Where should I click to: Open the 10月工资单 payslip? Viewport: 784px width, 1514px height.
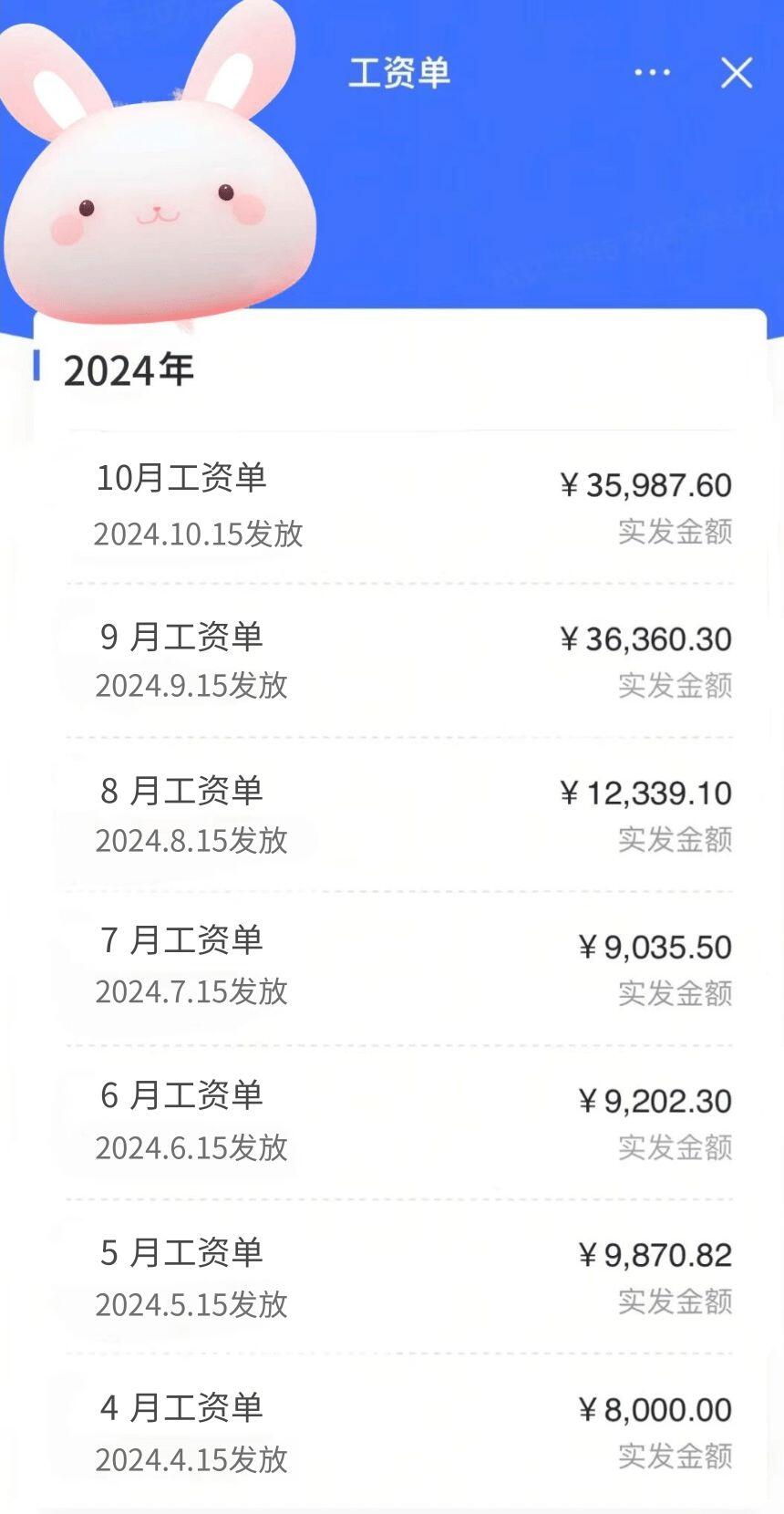point(400,507)
